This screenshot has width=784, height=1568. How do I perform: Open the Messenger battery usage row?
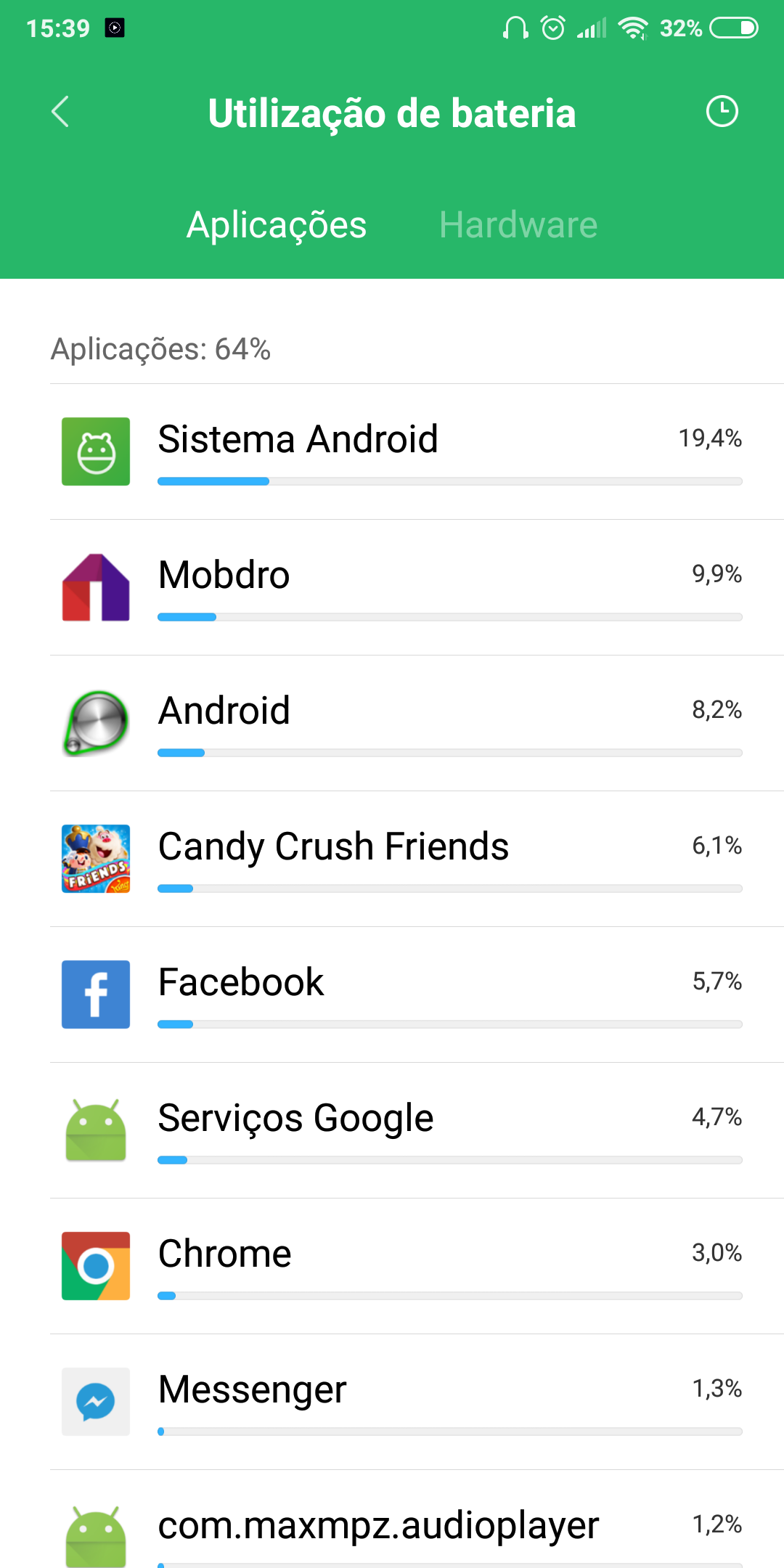coord(392,1402)
